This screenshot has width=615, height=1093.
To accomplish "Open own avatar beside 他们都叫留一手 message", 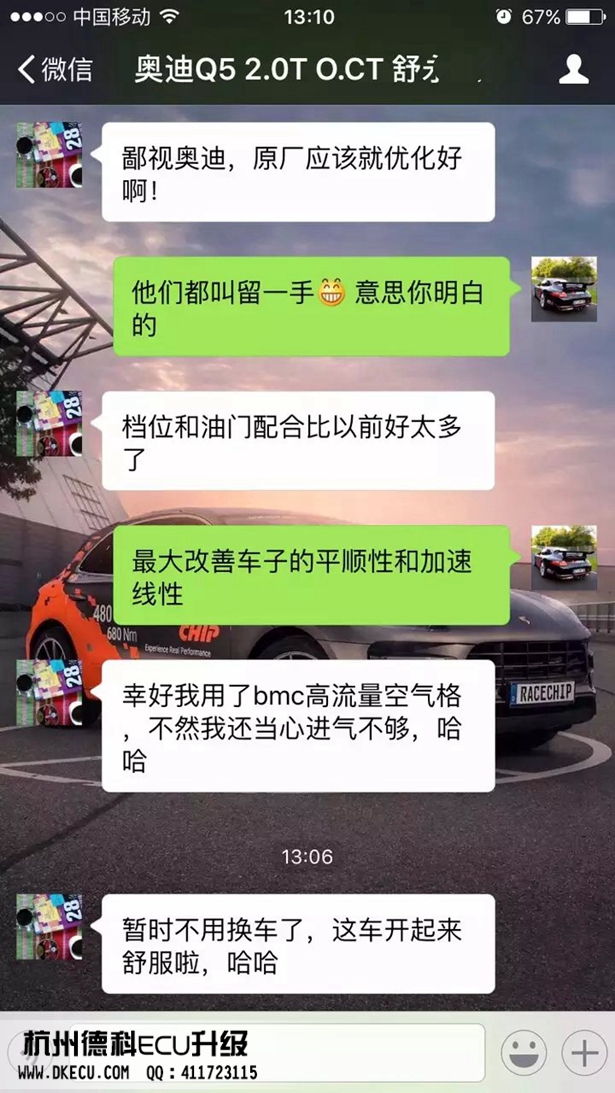I will coord(564,289).
